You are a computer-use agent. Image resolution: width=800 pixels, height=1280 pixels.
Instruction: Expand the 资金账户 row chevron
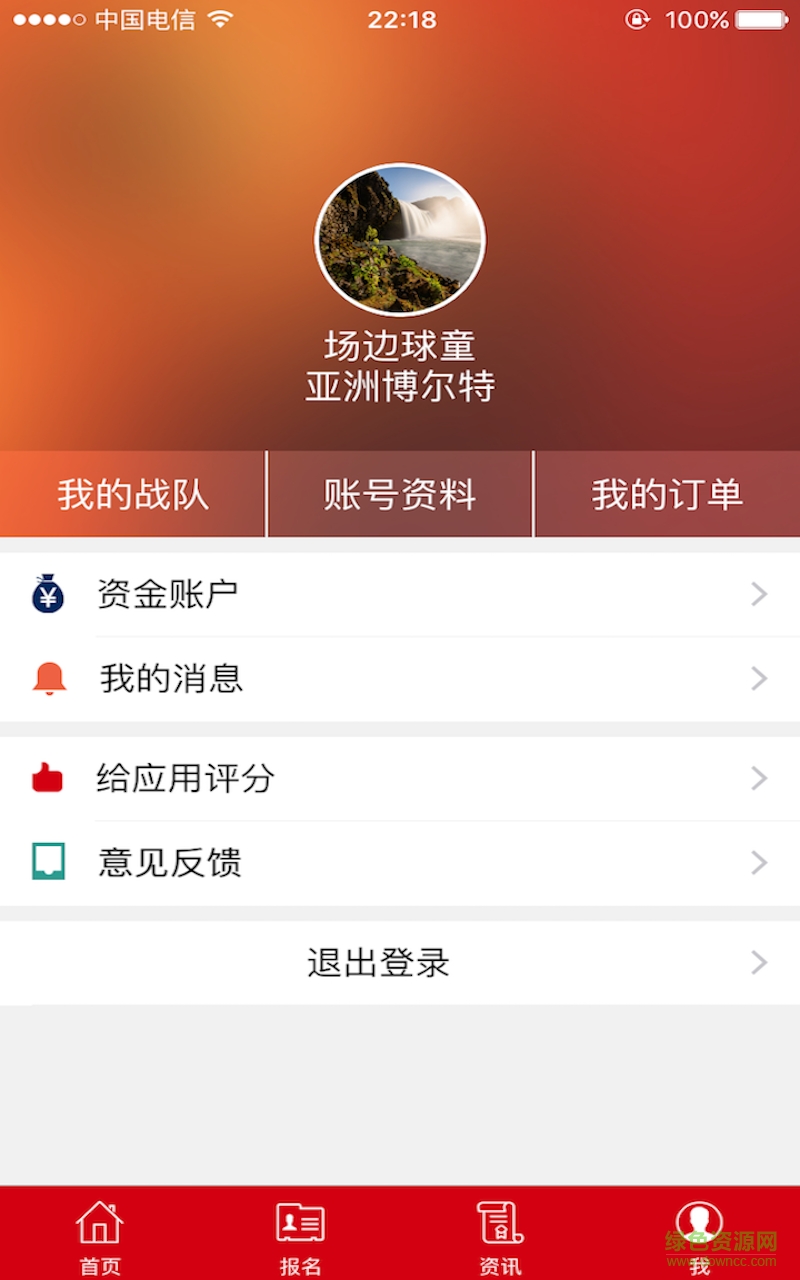(758, 593)
